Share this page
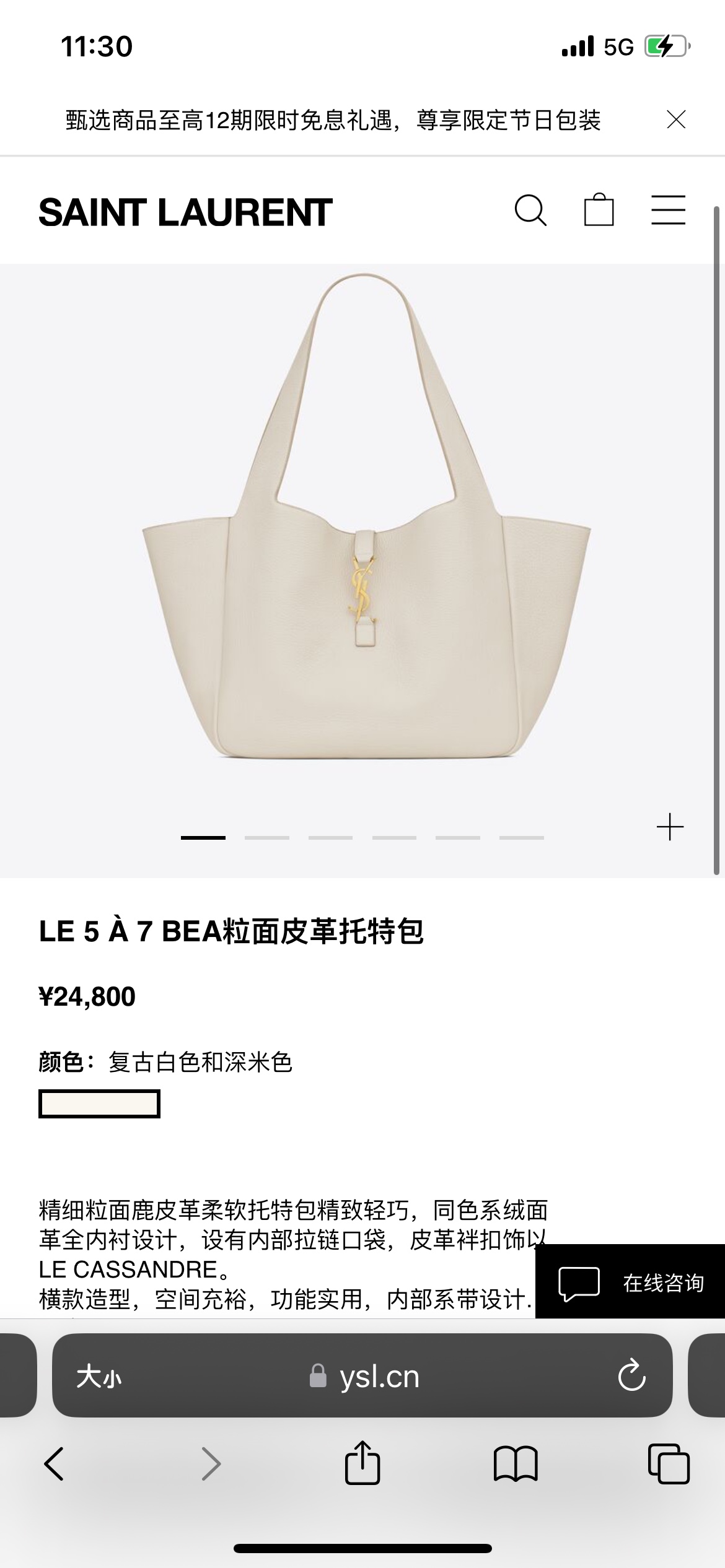This screenshot has height=1568, width=725. pyautogui.click(x=362, y=1462)
